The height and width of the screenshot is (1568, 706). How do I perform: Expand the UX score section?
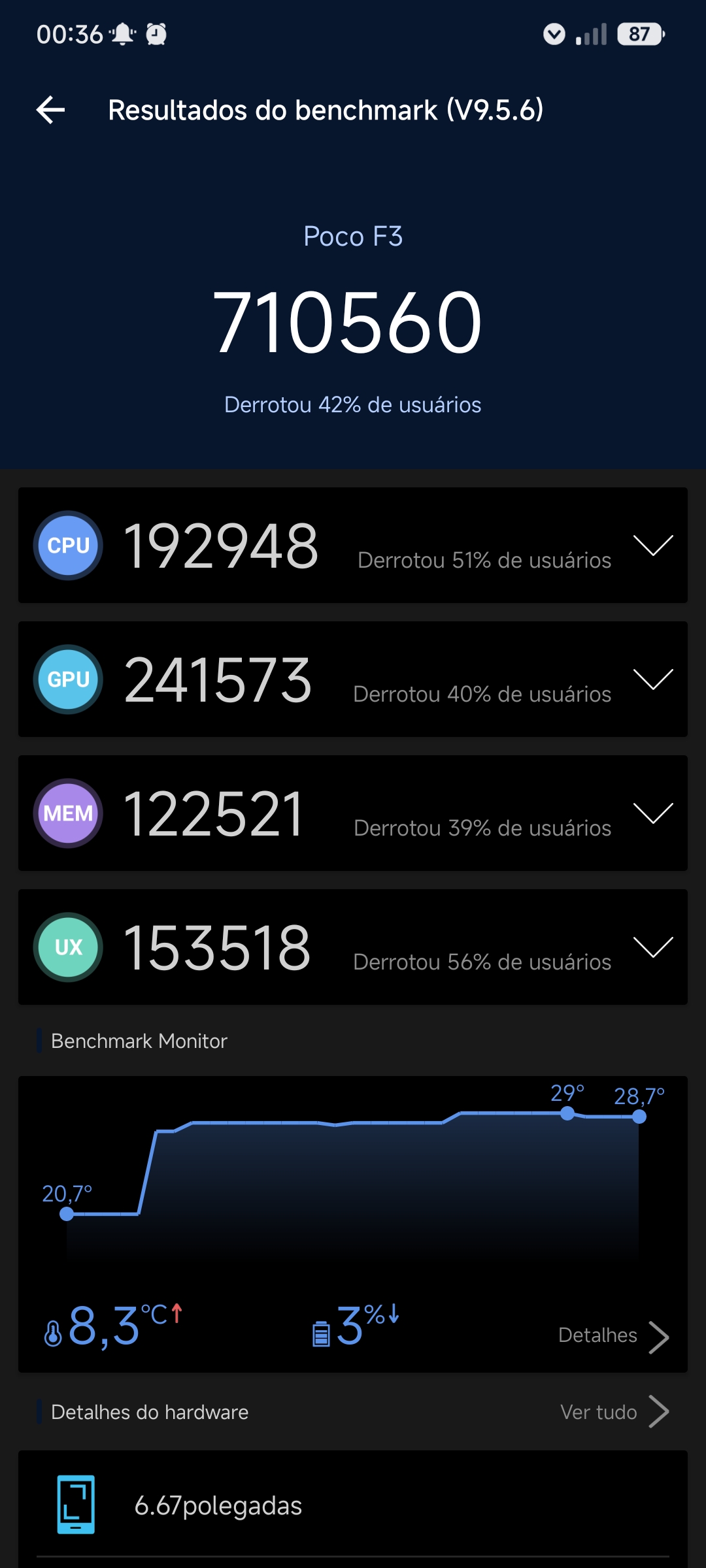(653, 947)
